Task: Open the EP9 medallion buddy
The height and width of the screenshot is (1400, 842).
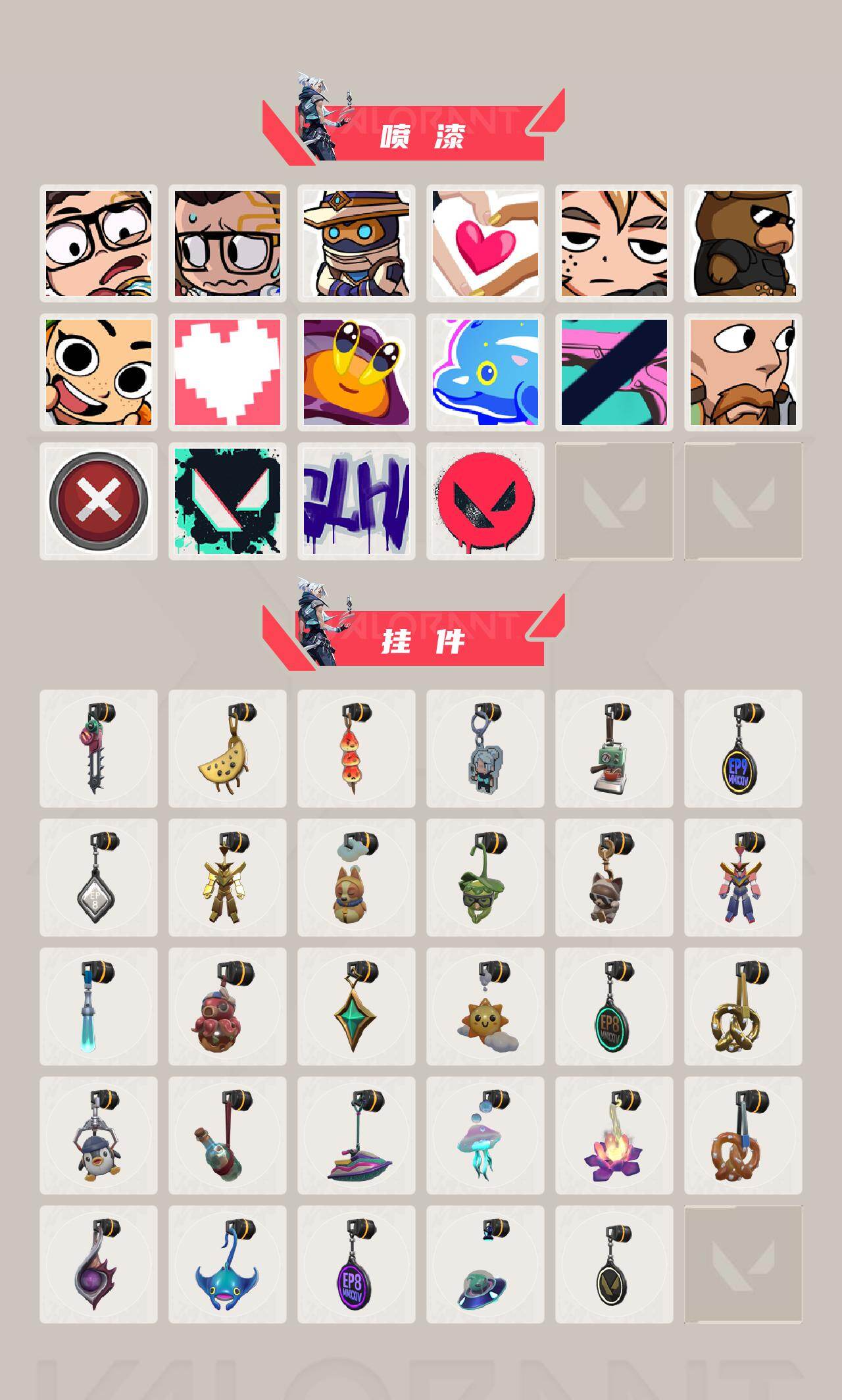Action: 745,750
